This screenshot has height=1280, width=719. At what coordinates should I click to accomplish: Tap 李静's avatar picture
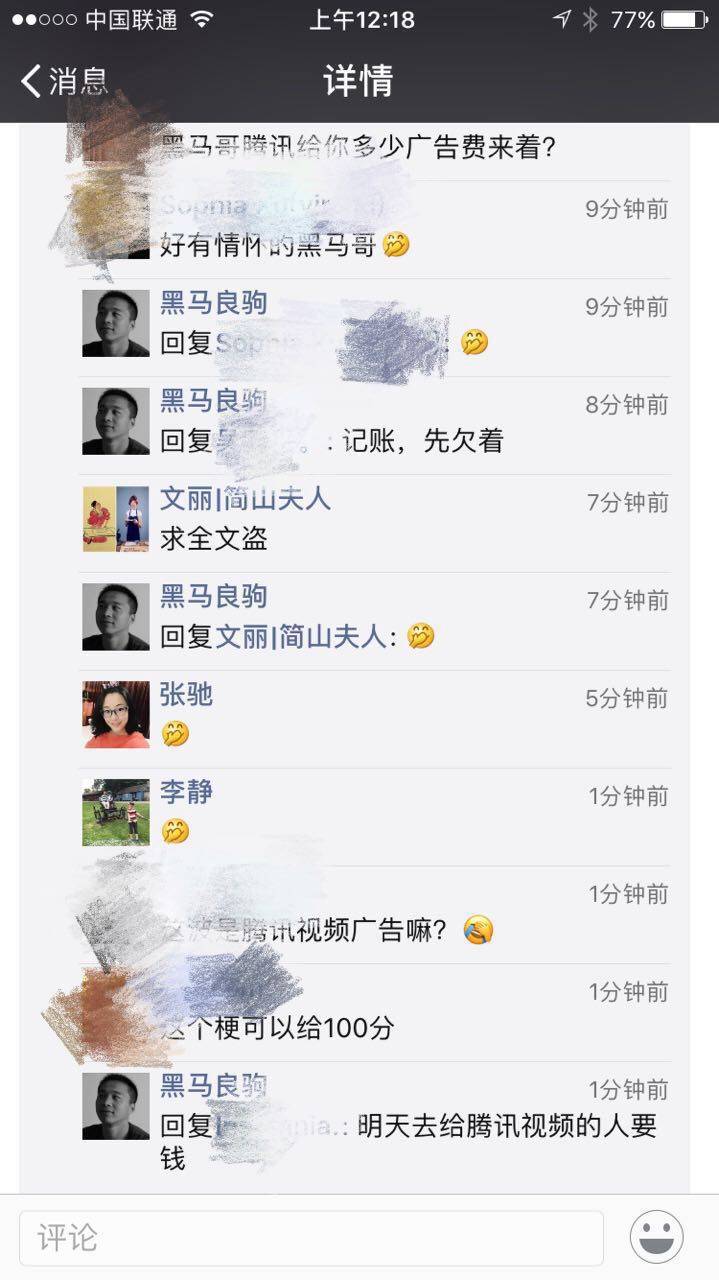[116, 813]
